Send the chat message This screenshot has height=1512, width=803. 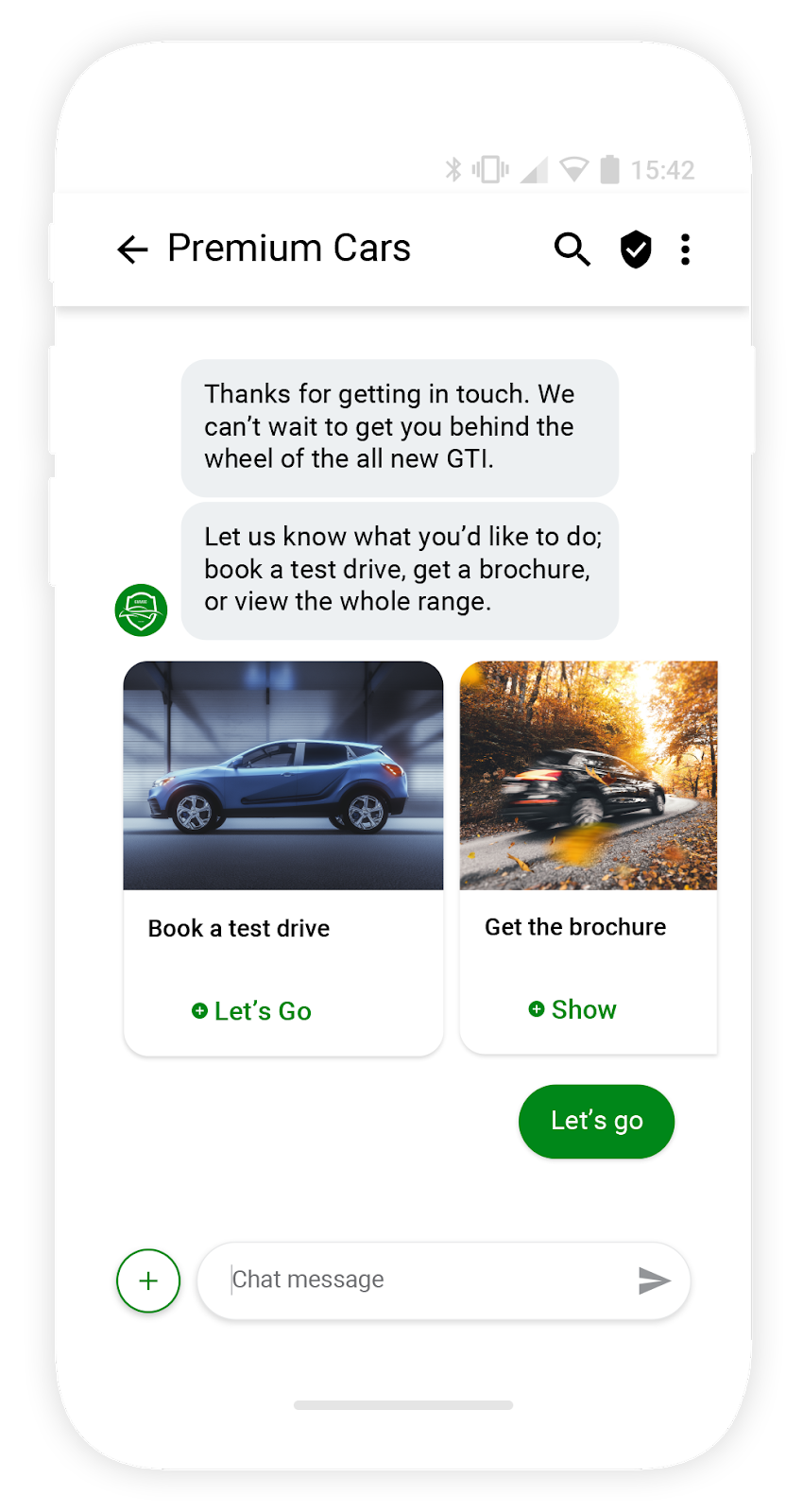pos(654,1280)
